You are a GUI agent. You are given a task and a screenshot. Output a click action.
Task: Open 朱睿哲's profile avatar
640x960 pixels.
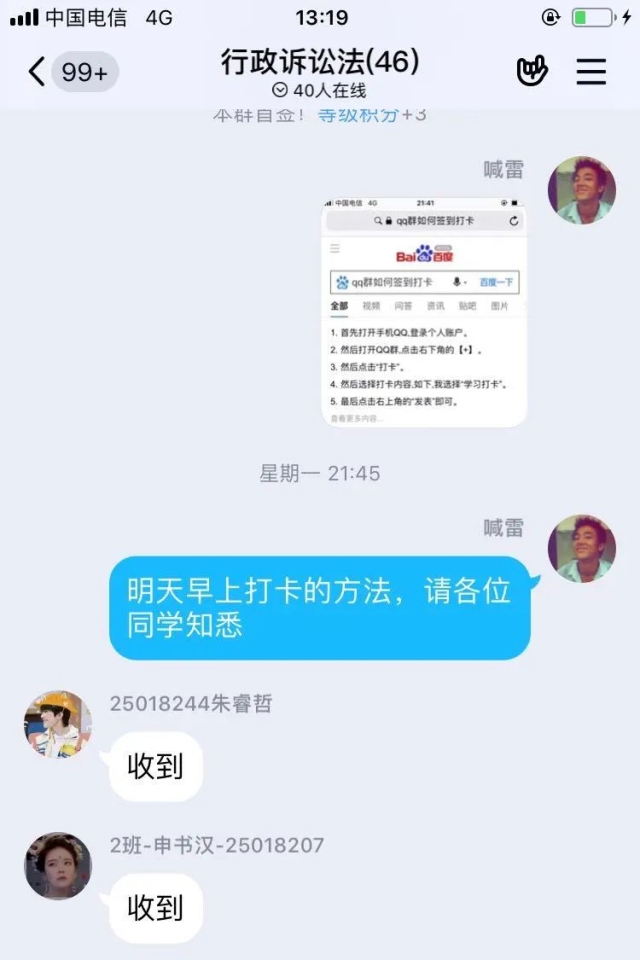[58, 724]
